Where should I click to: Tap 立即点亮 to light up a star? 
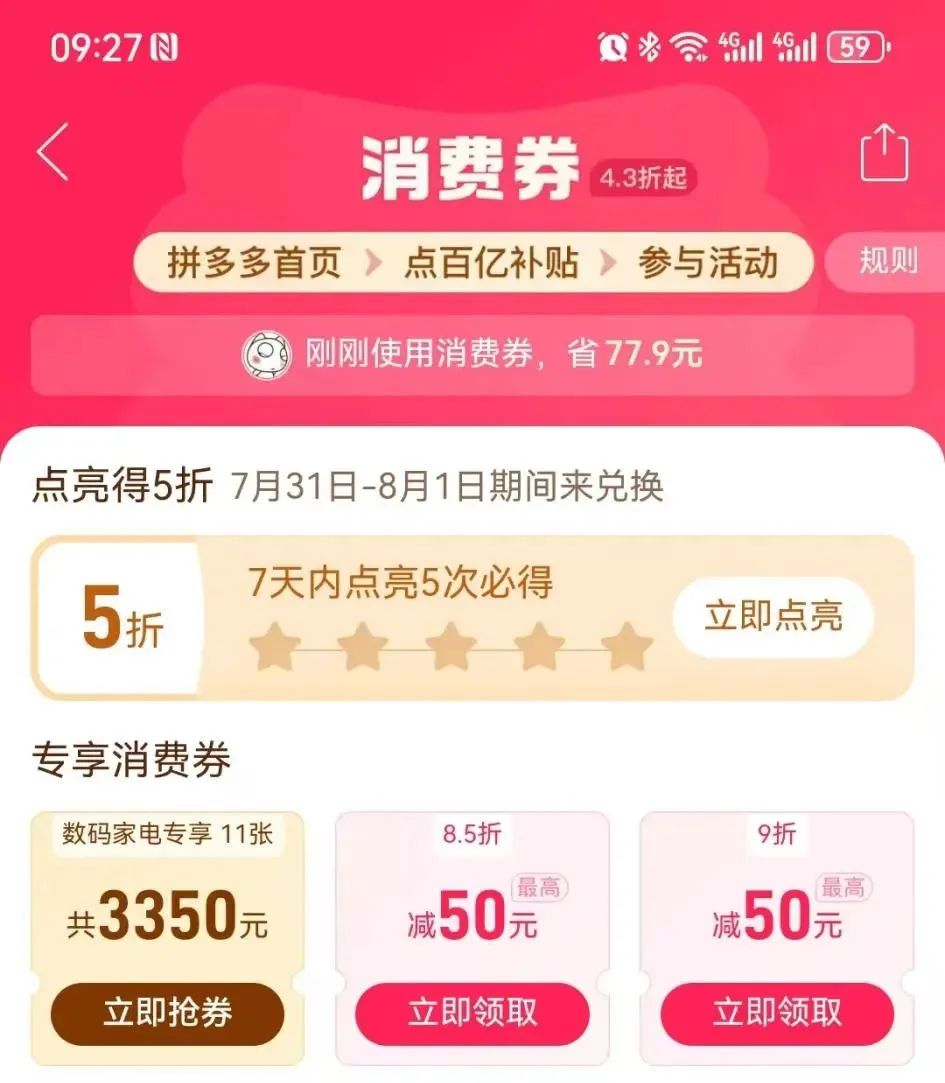(773, 617)
